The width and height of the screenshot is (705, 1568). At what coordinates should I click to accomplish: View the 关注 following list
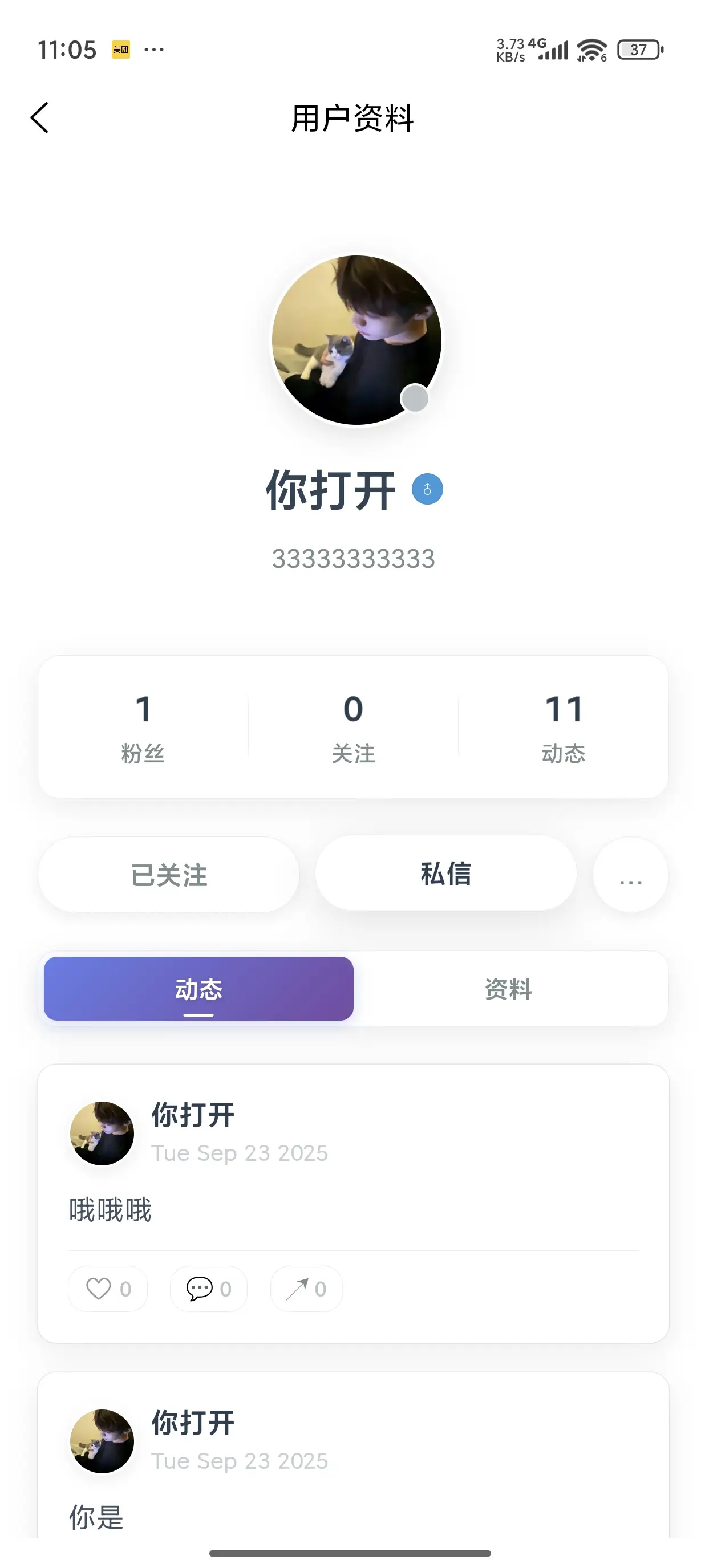tap(353, 727)
